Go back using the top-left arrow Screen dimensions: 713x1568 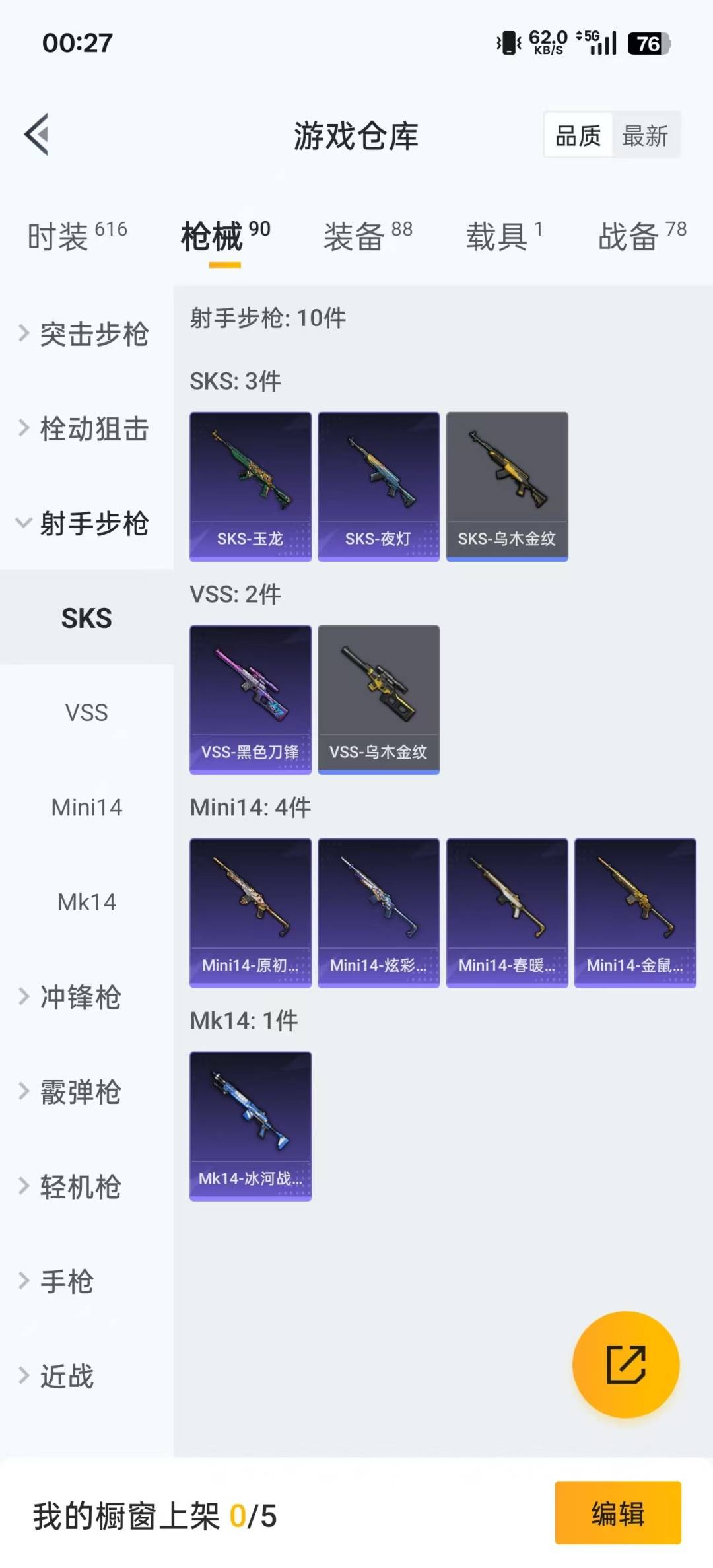tap(37, 135)
